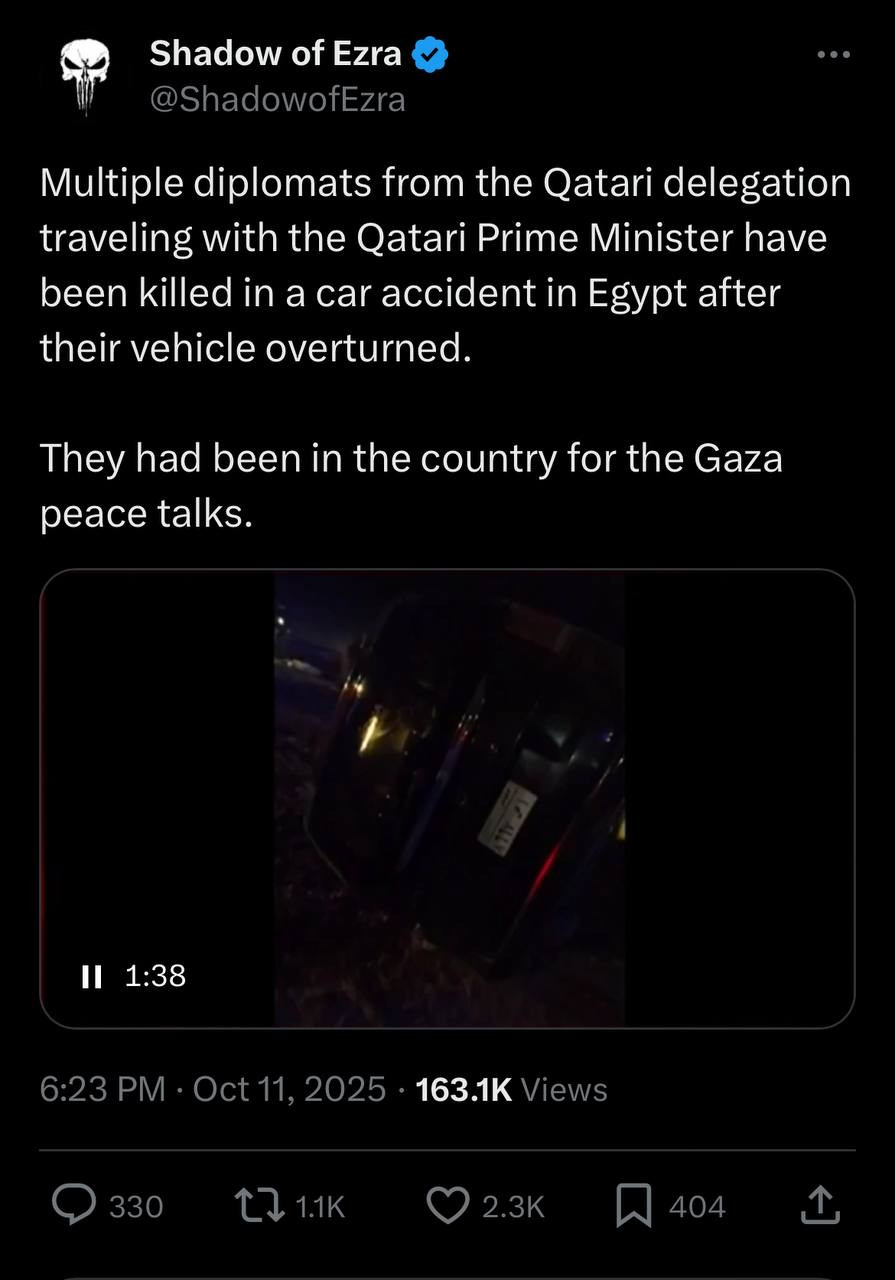
Task: Open the @ShadowofEzra handle link
Action: 277,100
